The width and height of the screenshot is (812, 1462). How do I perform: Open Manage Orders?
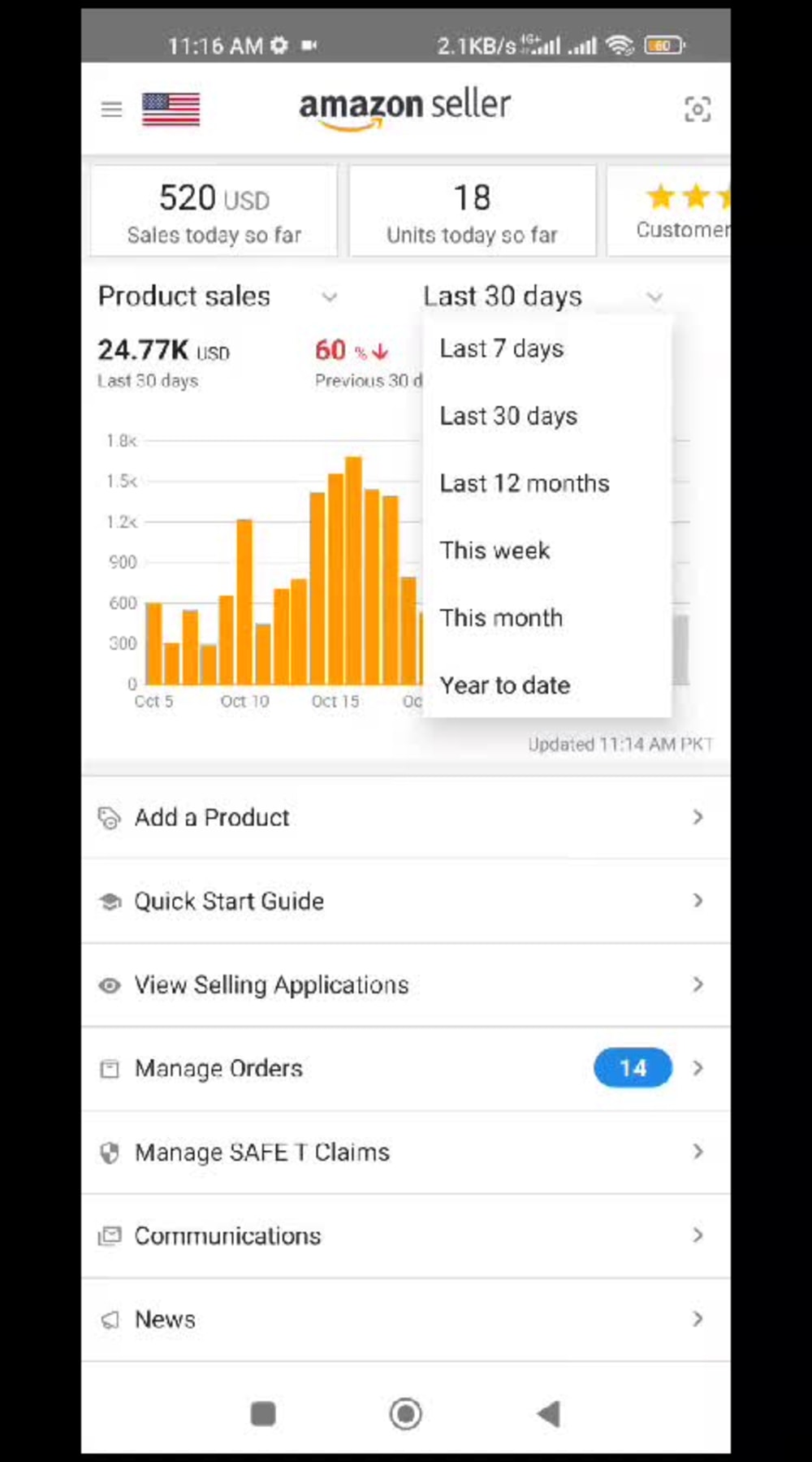tap(406, 1068)
